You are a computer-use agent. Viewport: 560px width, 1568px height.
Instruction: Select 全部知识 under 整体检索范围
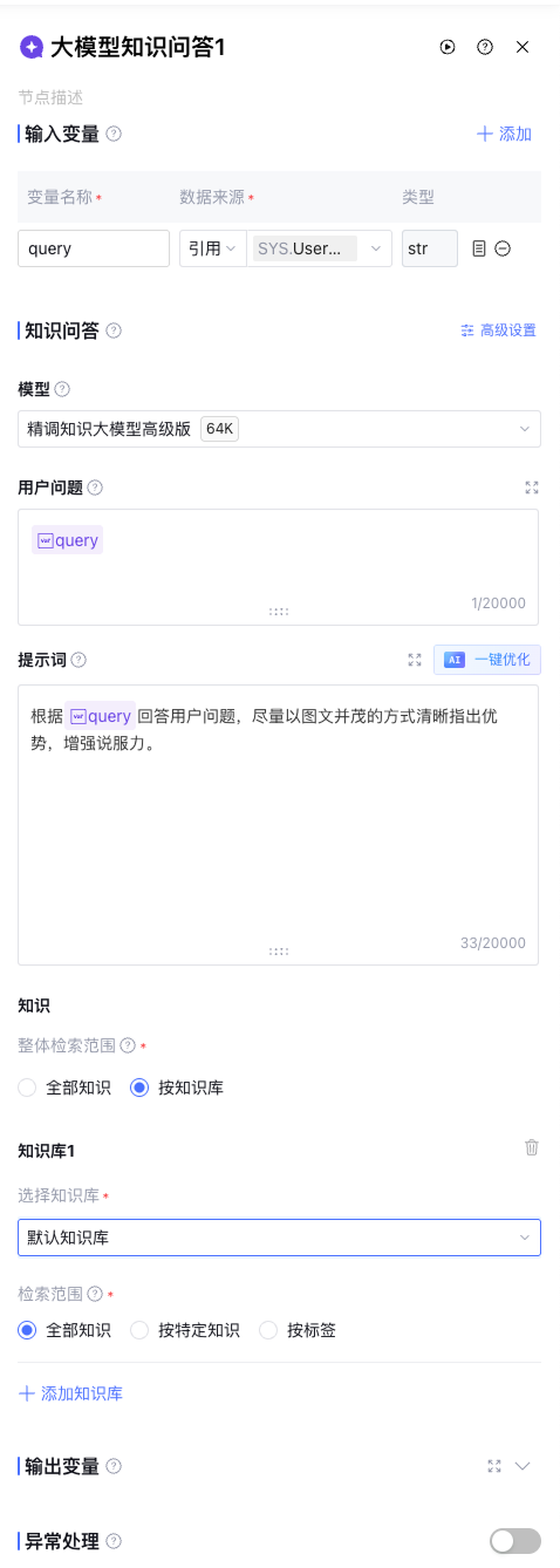click(27, 1088)
